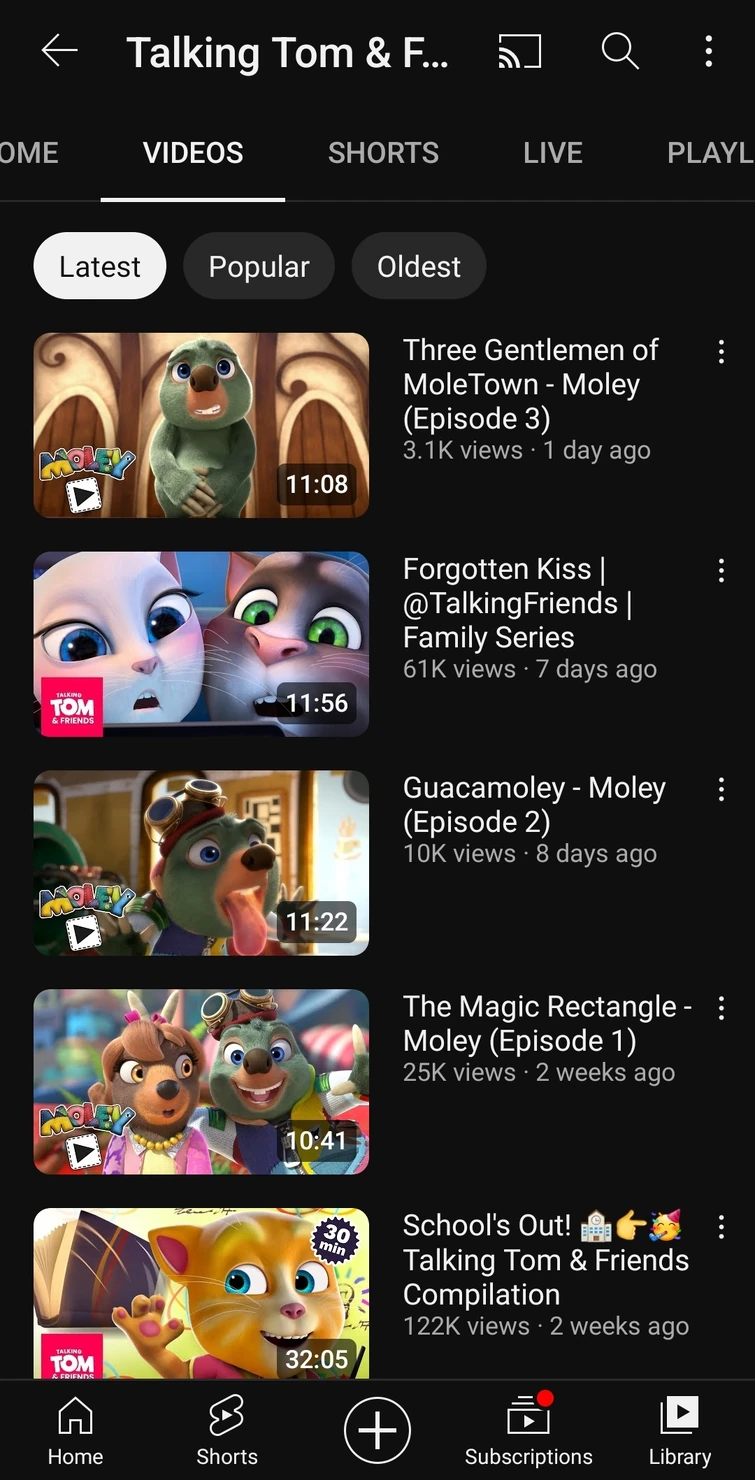
Task: Tap the Home icon in bottom navigation
Action: (75, 1428)
